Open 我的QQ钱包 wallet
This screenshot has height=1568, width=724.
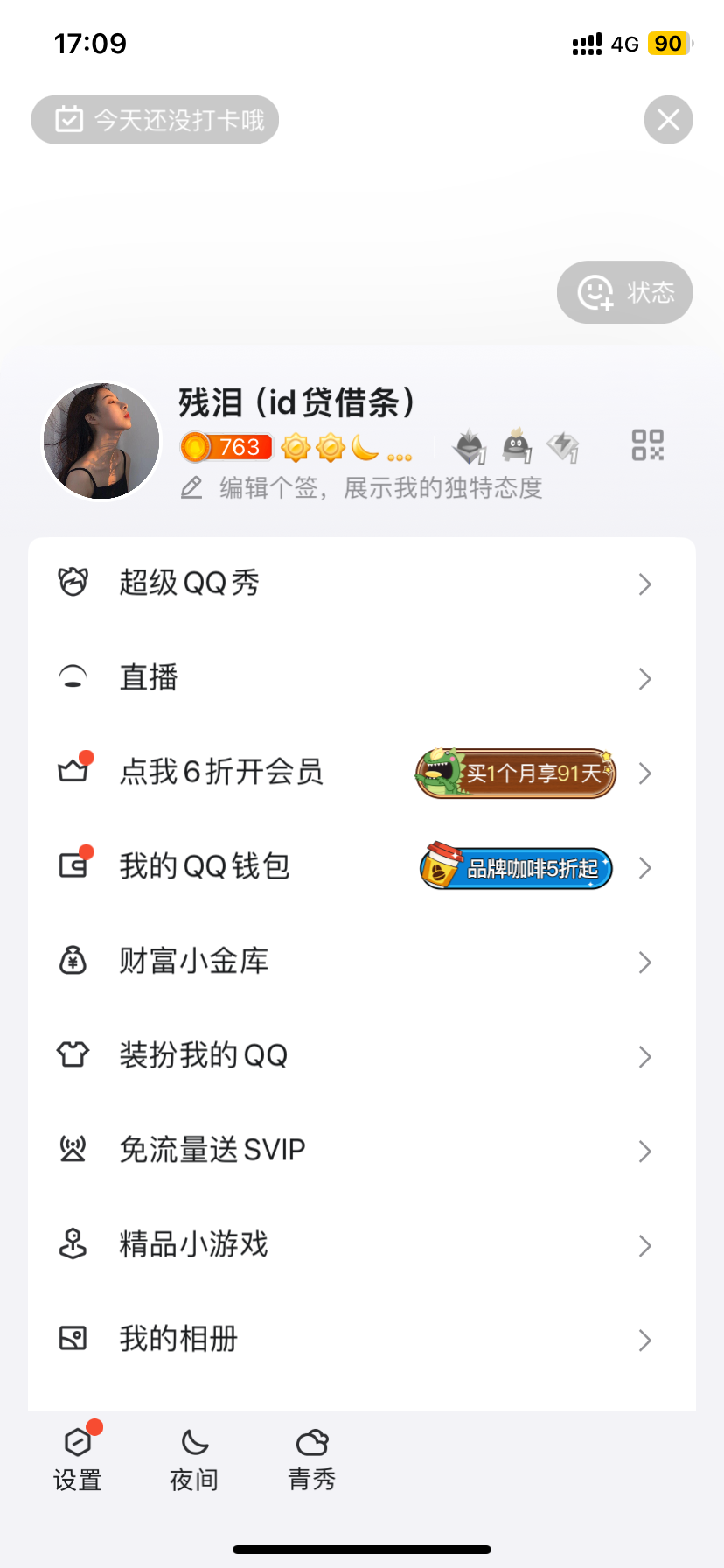point(362,867)
